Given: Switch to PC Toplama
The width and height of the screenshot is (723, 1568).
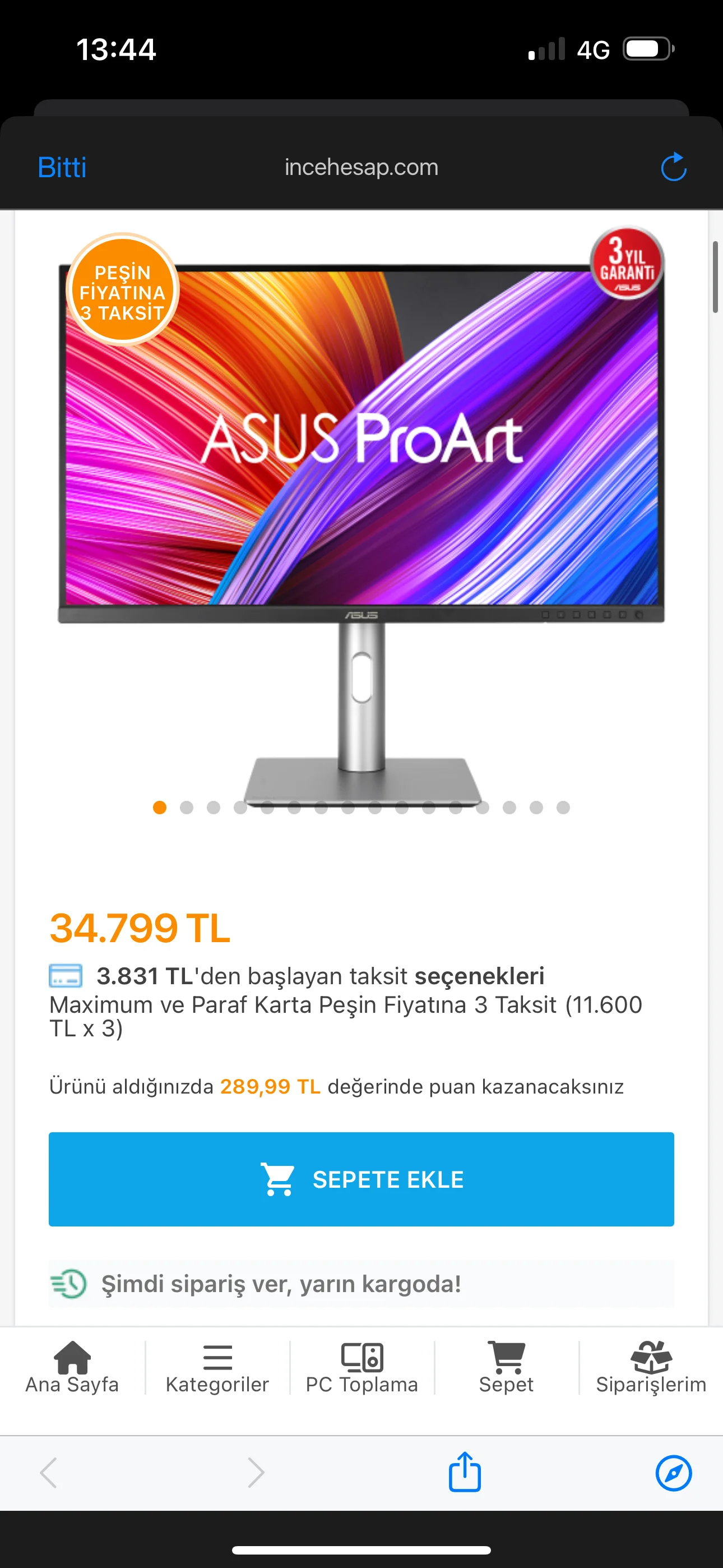Looking at the screenshot, I should click(361, 1368).
